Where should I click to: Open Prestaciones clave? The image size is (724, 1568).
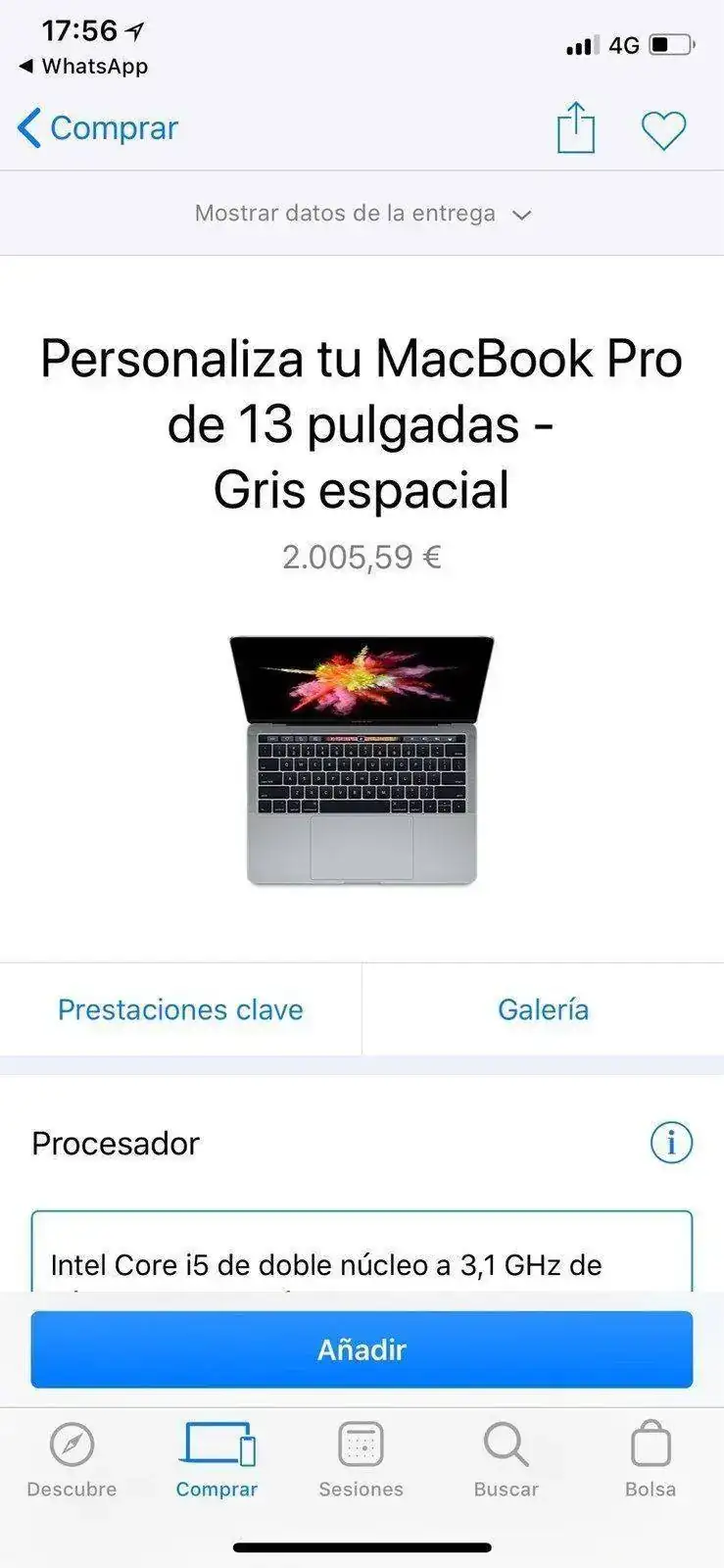point(180,1009)
